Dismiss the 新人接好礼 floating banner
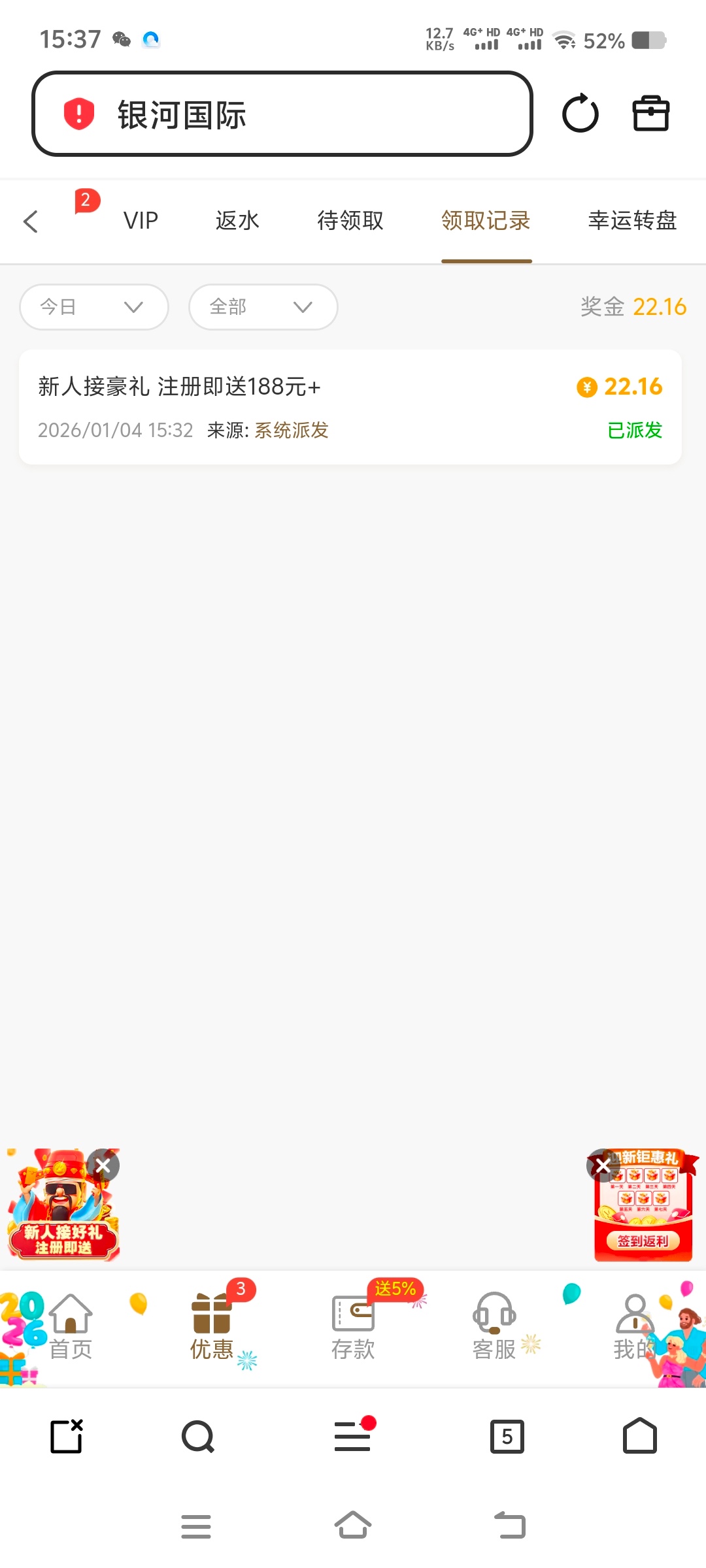 pyautogui.click(x=103, y=1166)
